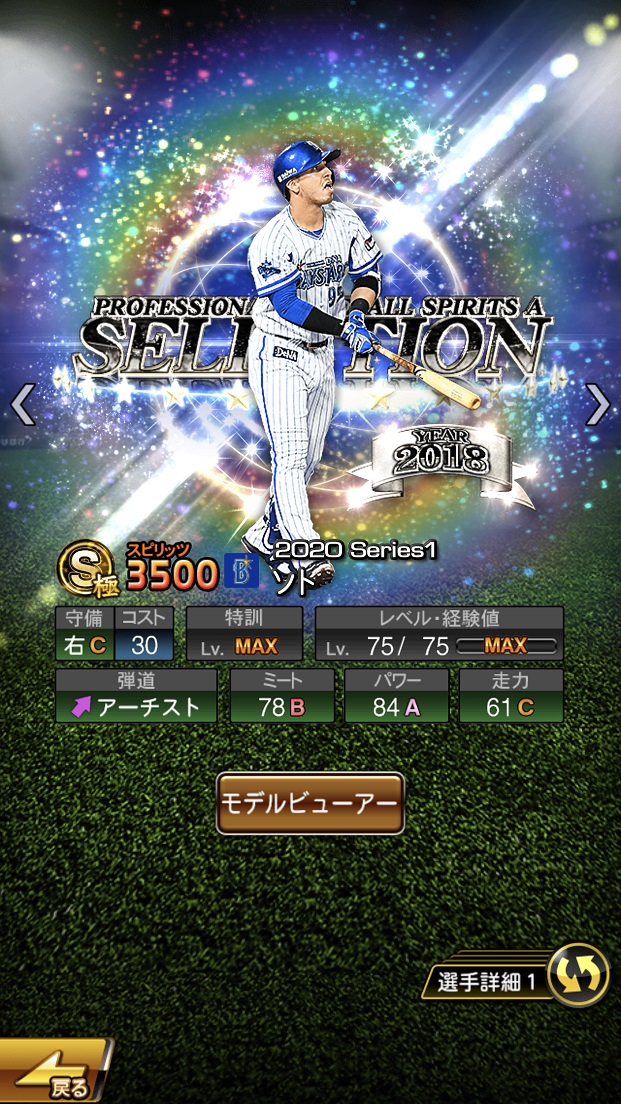The width and height of the screenshot is (621, 1104).
Task: Switch the 選手詳細 1 detail page
Action: 578,975
